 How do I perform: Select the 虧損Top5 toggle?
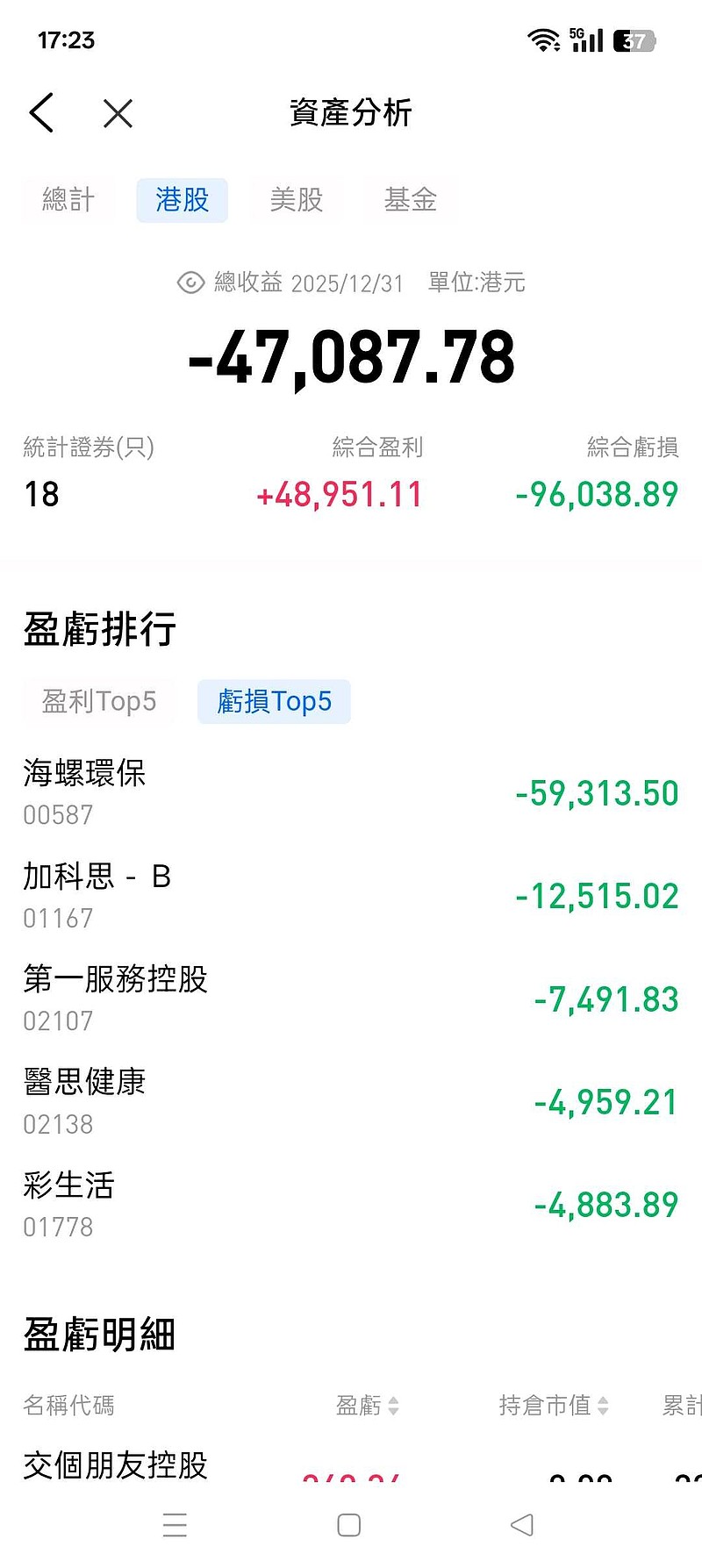273,701
